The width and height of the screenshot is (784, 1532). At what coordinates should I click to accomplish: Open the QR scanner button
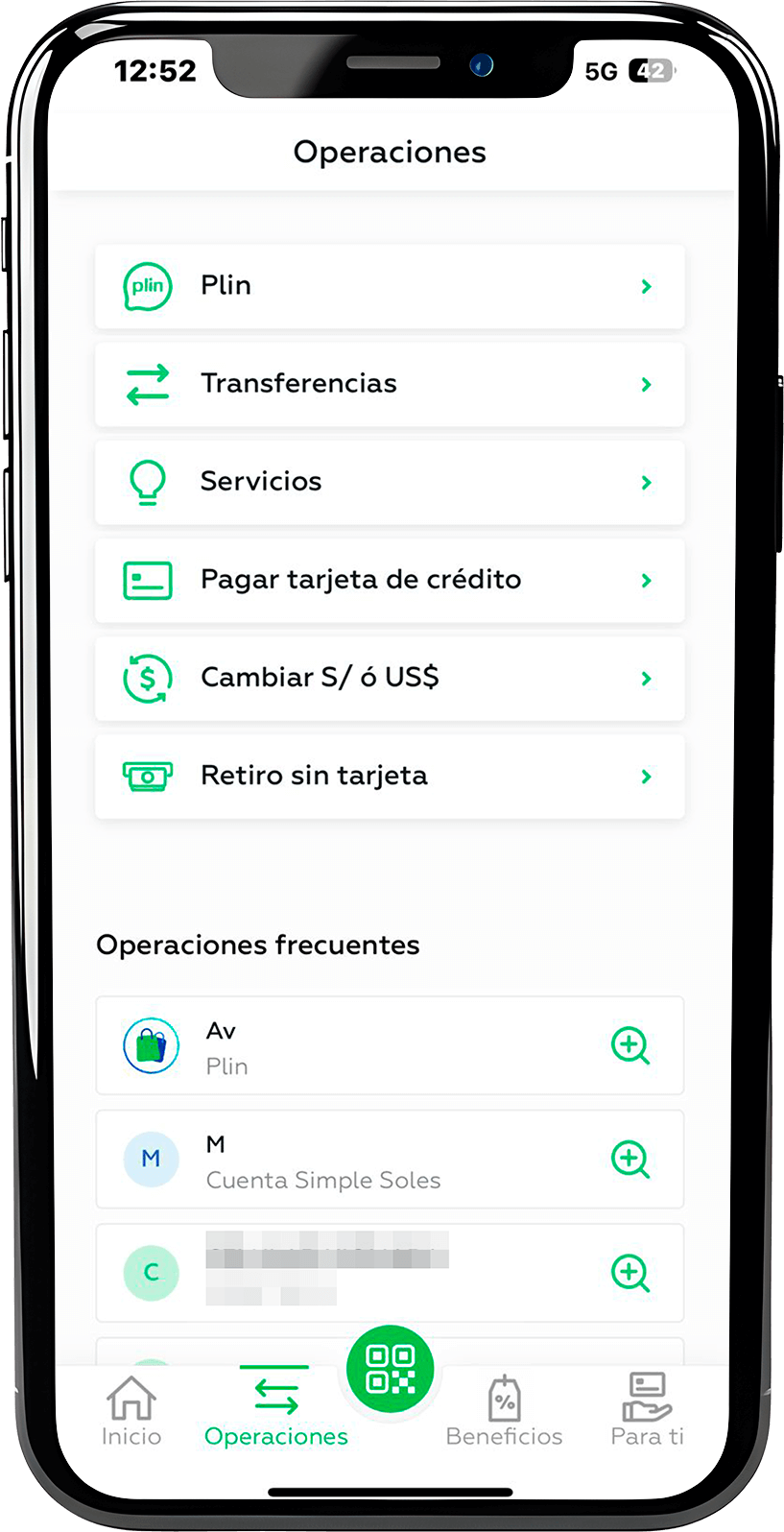click(390, 1370)
